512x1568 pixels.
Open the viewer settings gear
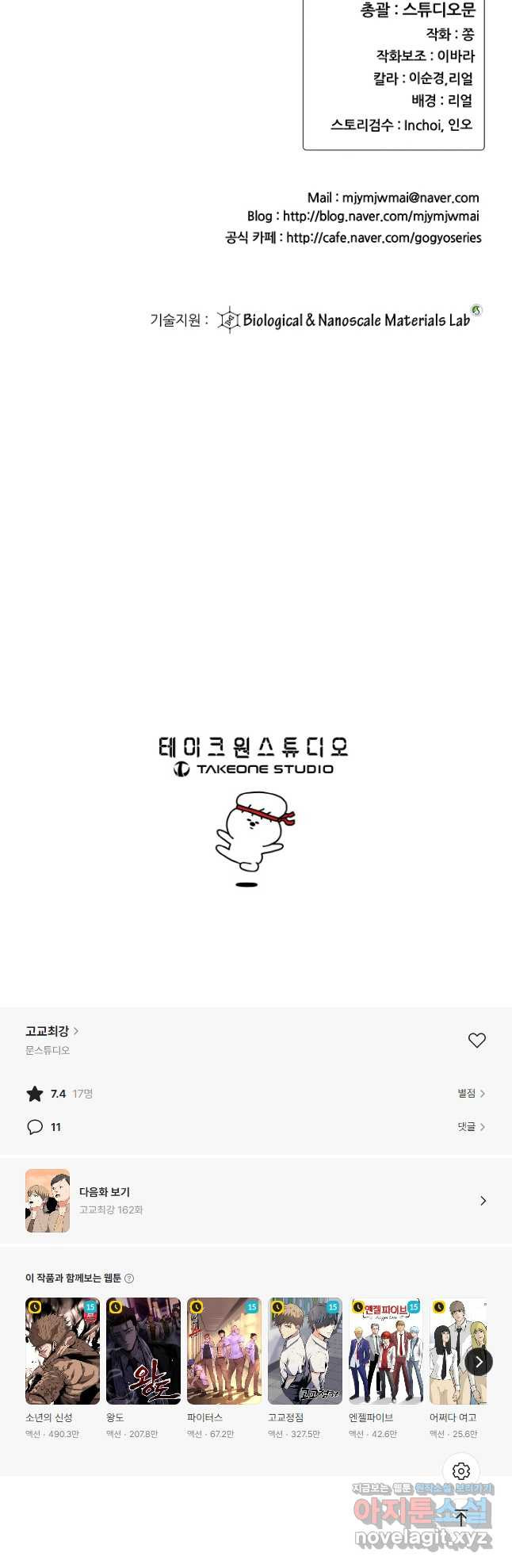461,1470
